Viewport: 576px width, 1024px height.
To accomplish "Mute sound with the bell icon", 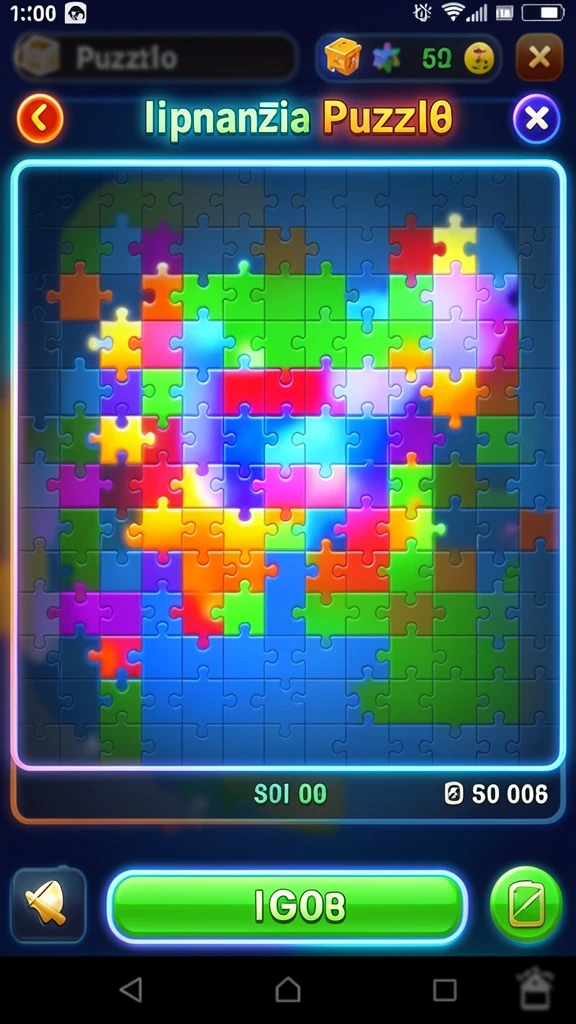I will click(x=48, y=905).
